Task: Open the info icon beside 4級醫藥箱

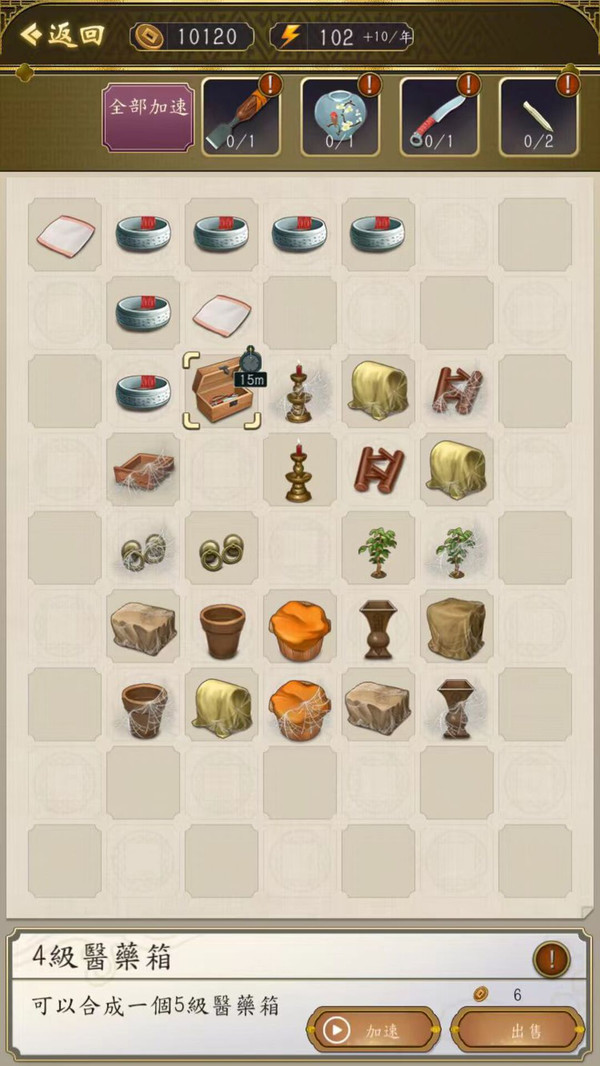Action: point(551,959)
